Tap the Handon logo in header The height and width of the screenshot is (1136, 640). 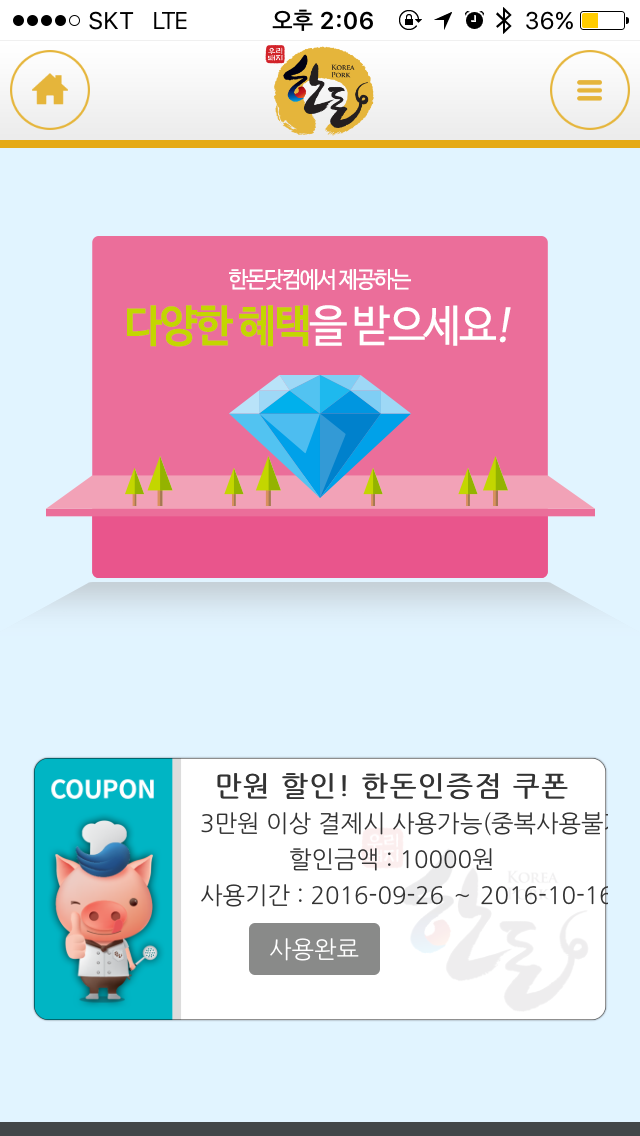coord(322,92)
